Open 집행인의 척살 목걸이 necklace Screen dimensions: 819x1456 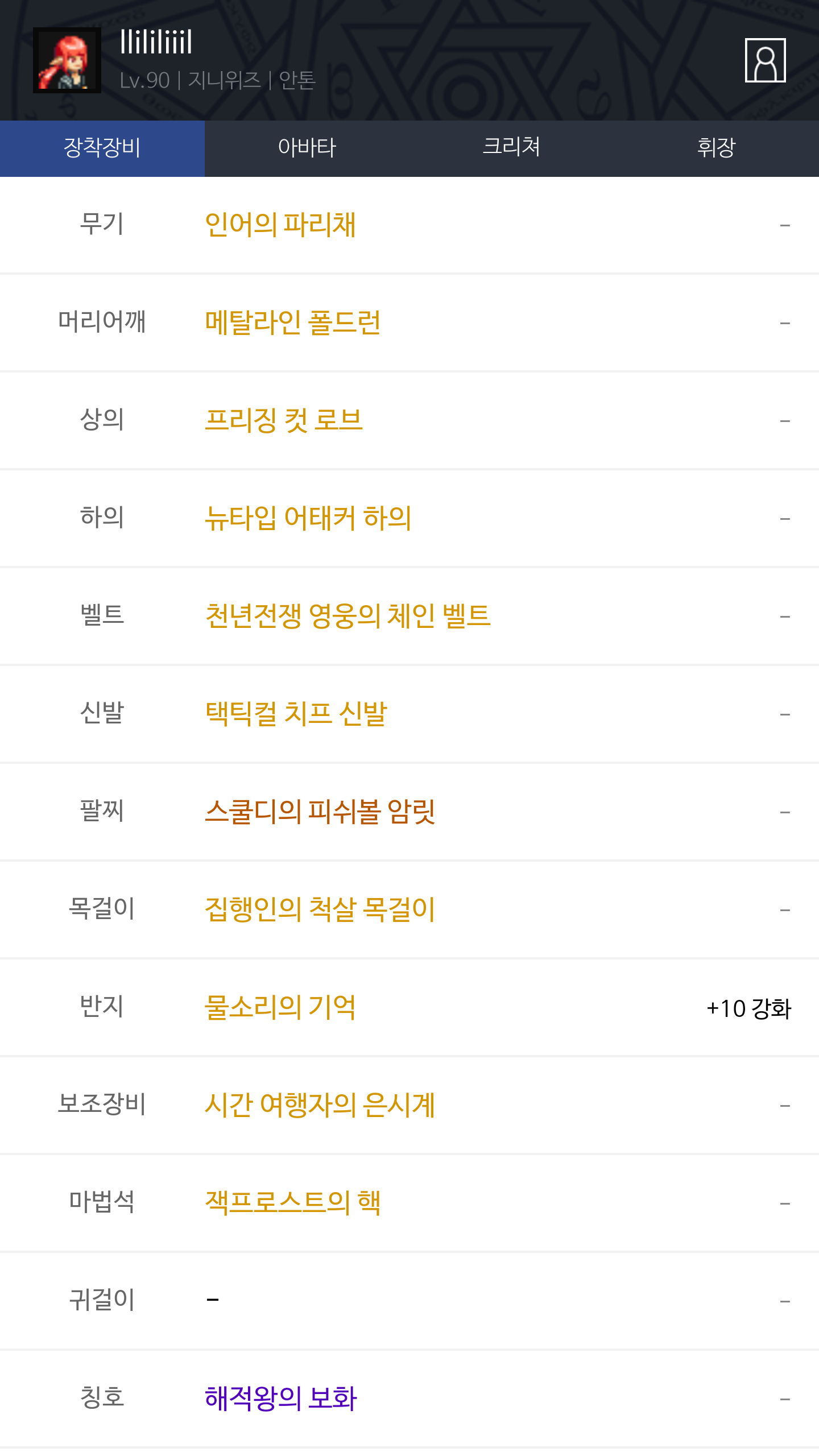[x=320, y=909]
